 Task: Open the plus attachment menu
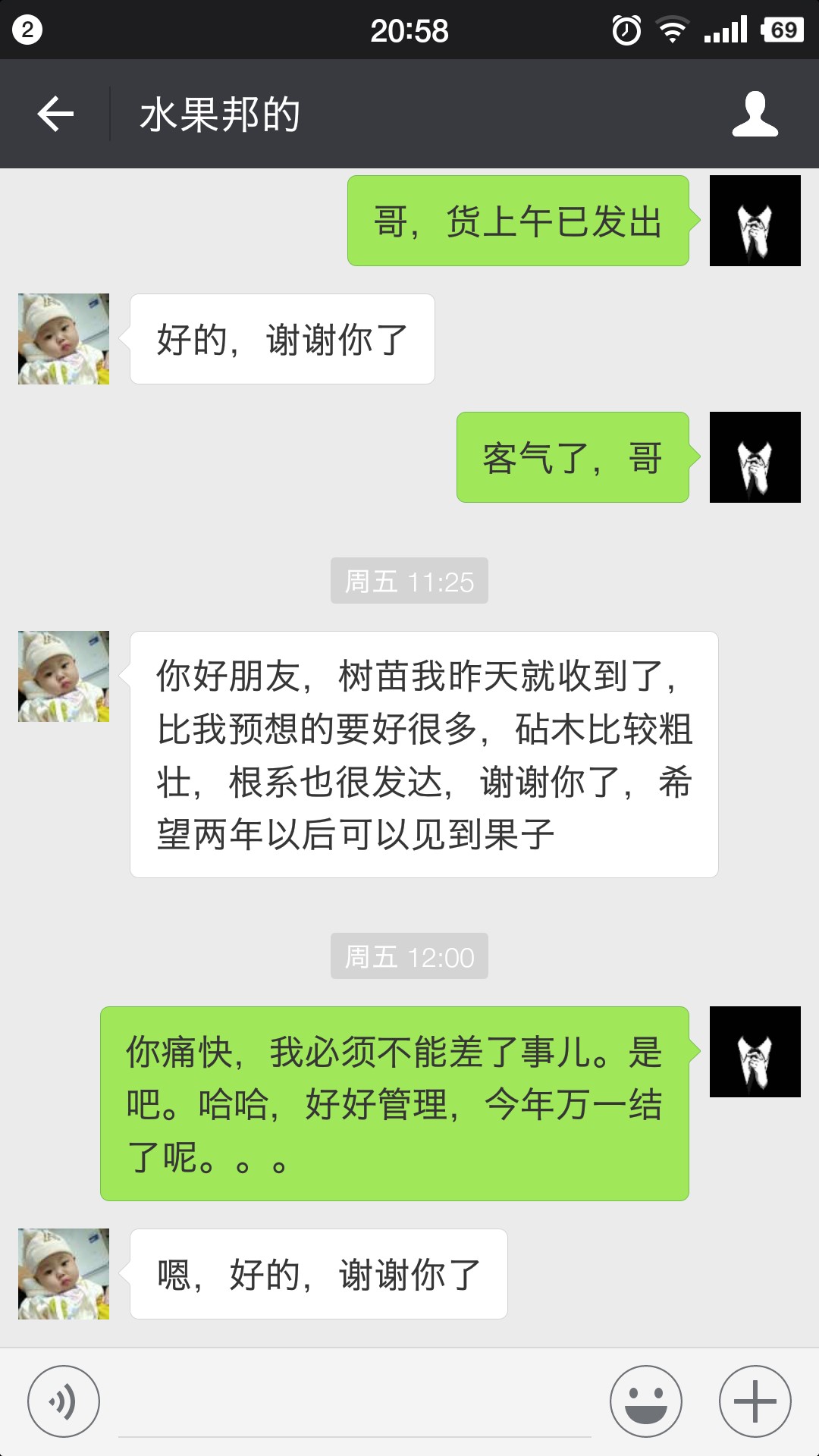(x=755, y=1401)
